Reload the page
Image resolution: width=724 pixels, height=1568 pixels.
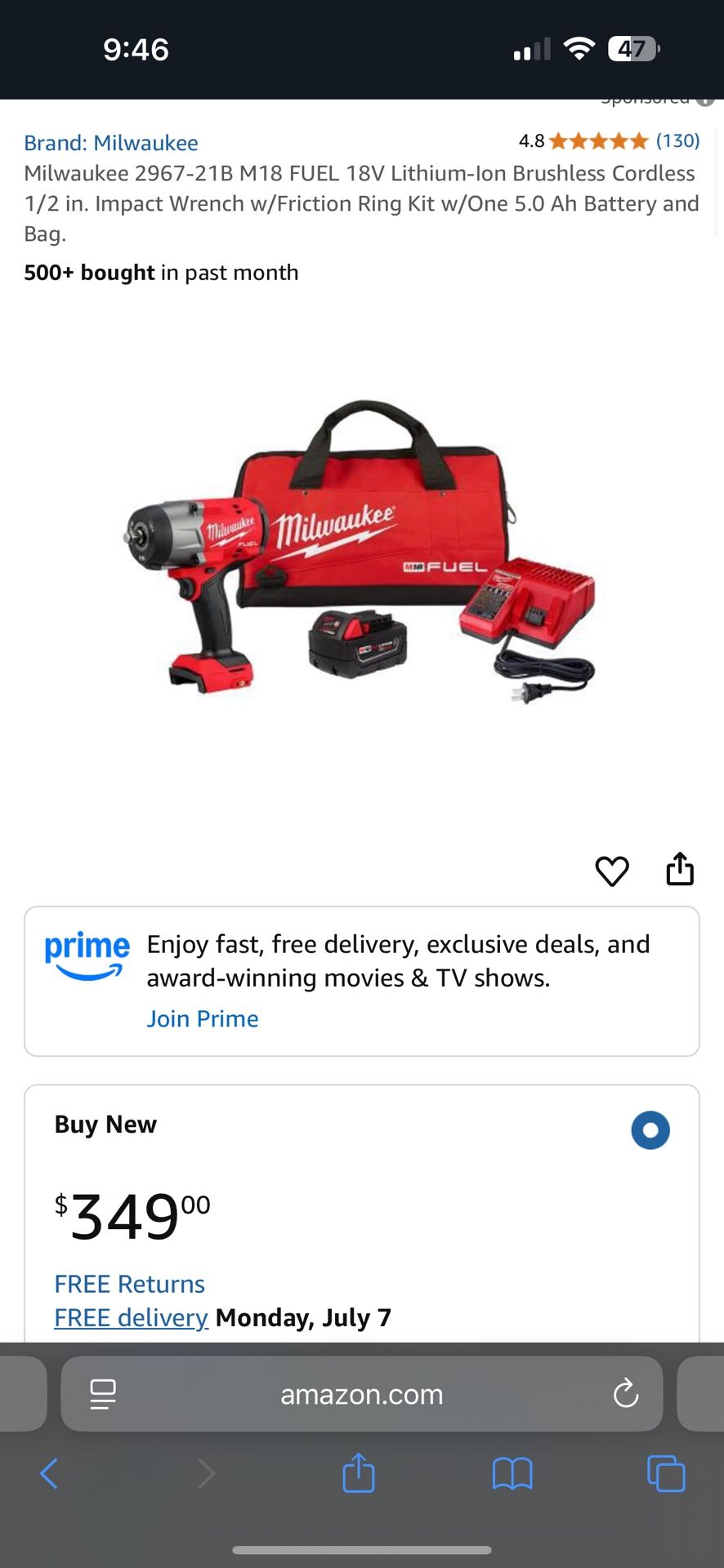[625, 1394]
